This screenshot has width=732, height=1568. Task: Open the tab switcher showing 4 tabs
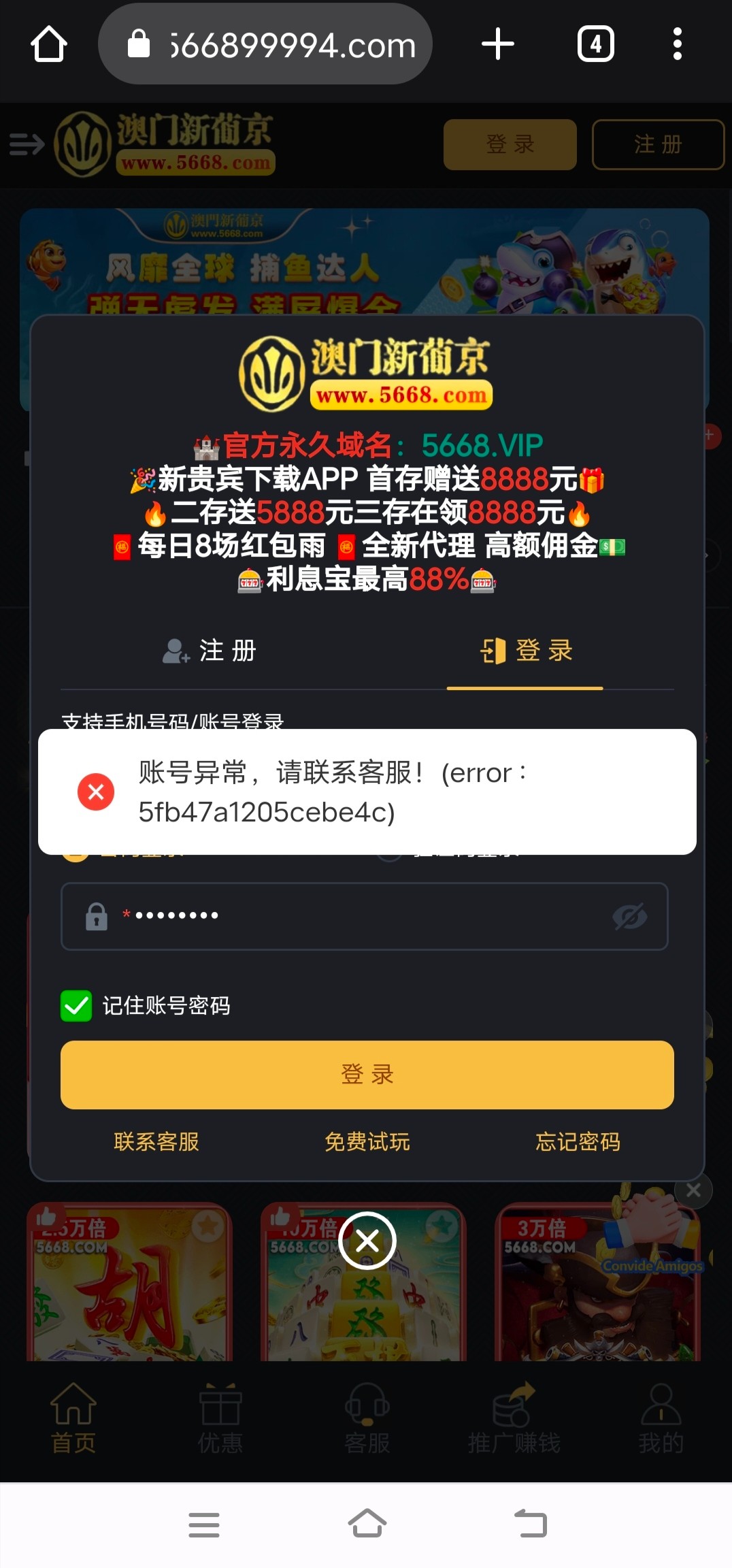point(595,45)
